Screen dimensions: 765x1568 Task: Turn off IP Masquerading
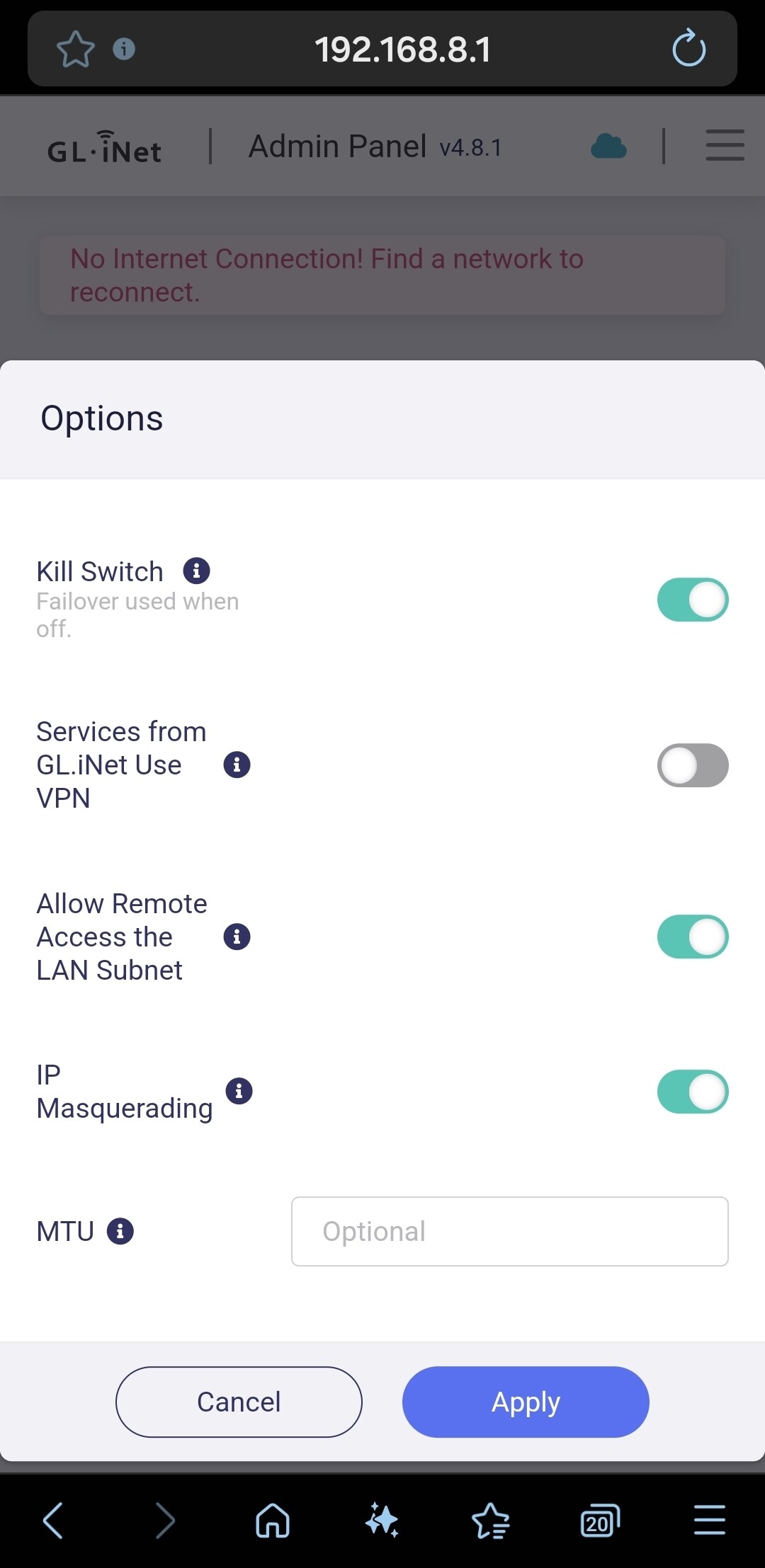pos(692,1092)
